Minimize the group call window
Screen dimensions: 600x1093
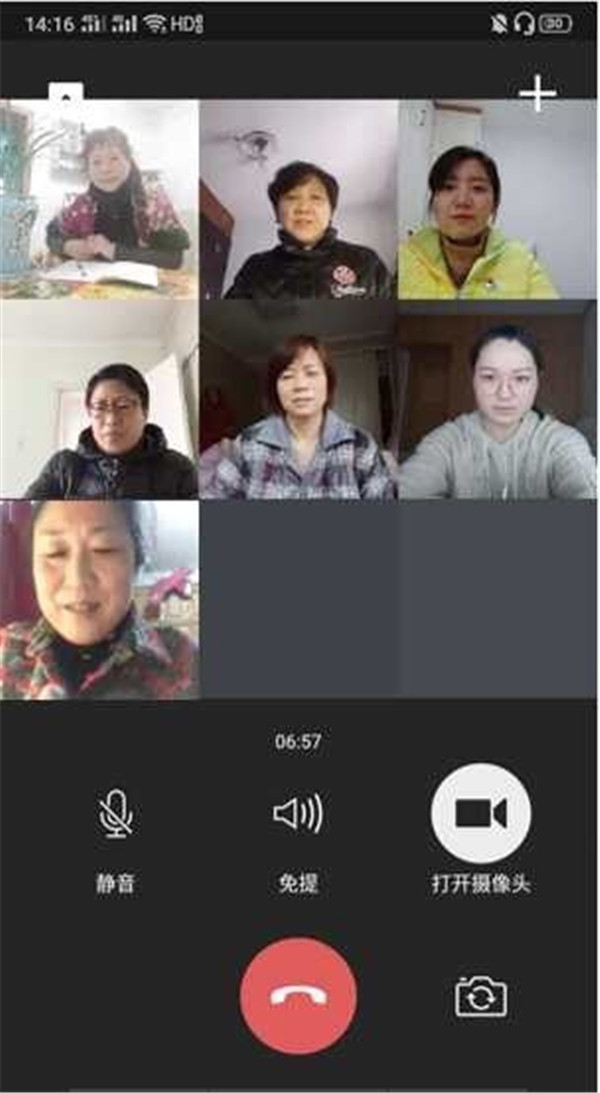(x=66, y=95)
